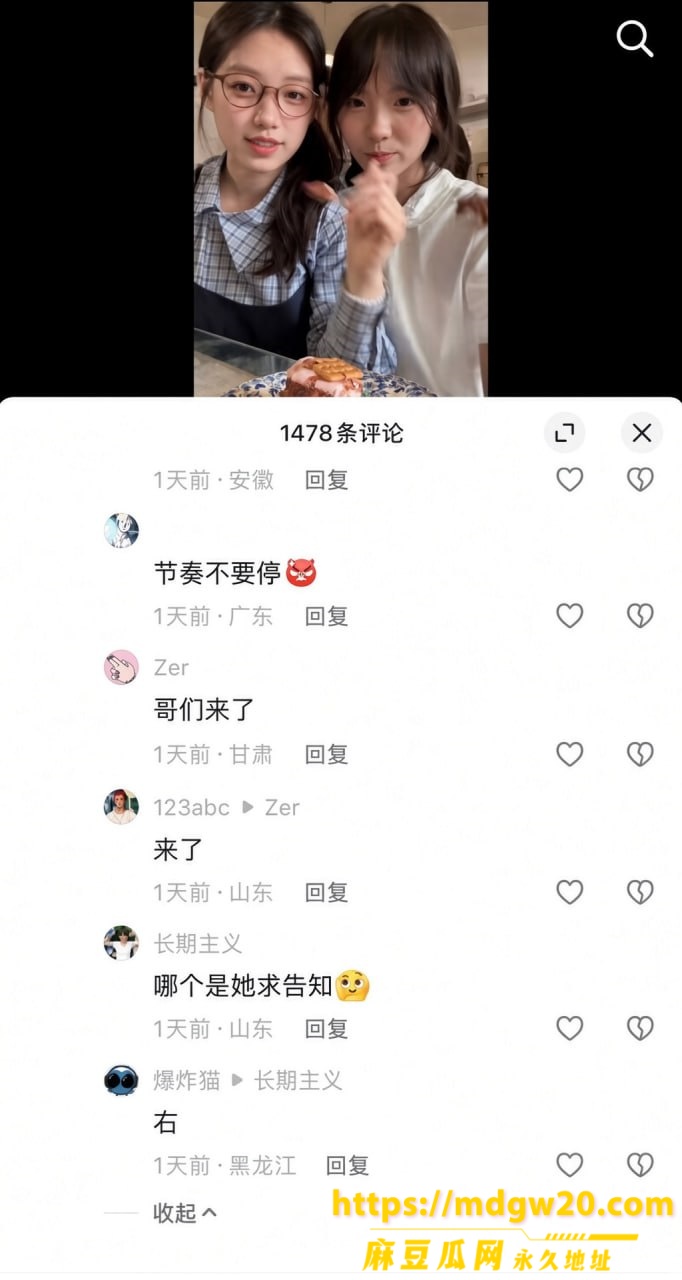The image size is (682, 1280).
Task: Open Zer's profile avatar
Action: [x=121, y=667]
